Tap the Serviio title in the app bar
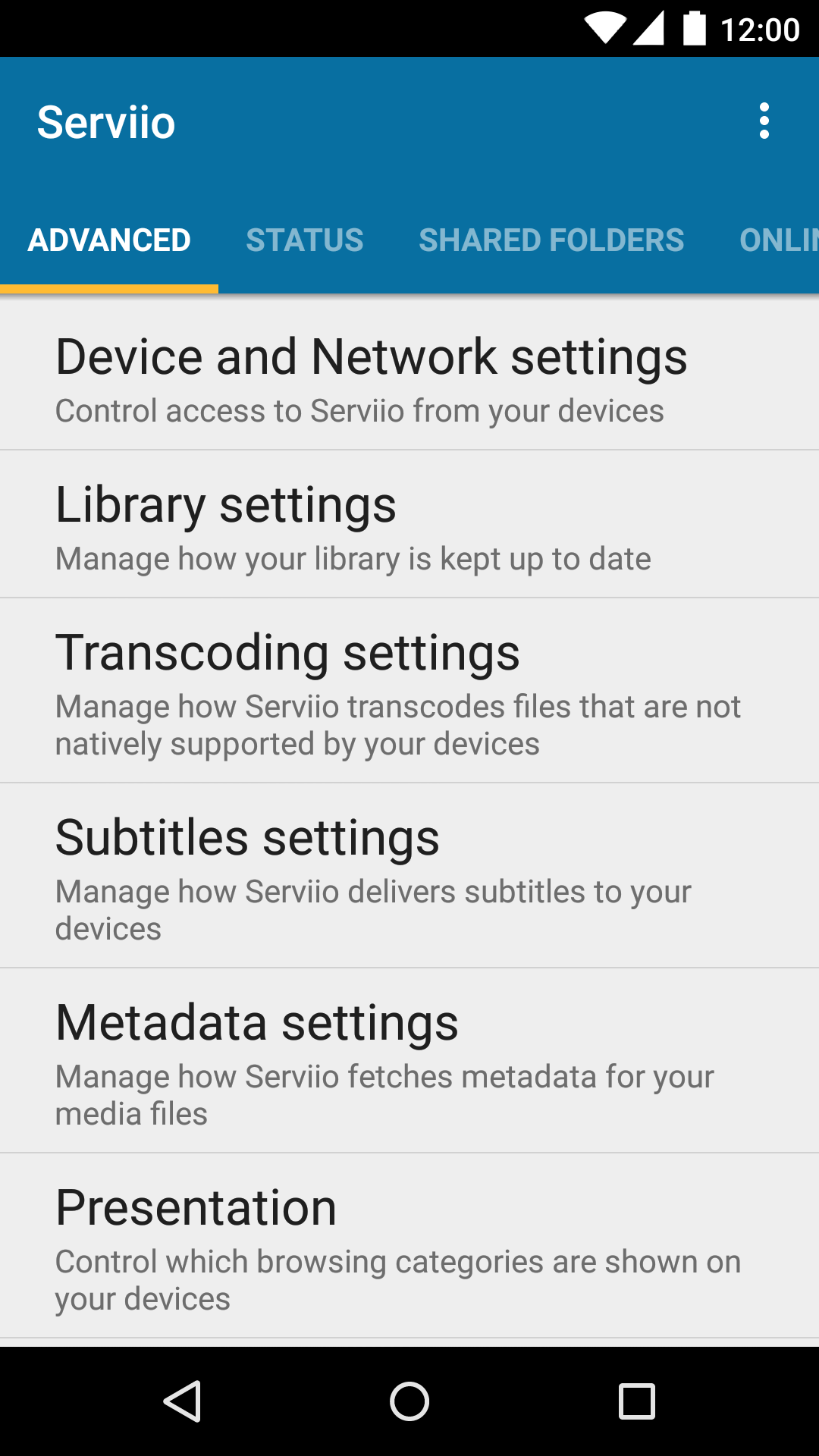 [x=106, y=121]
